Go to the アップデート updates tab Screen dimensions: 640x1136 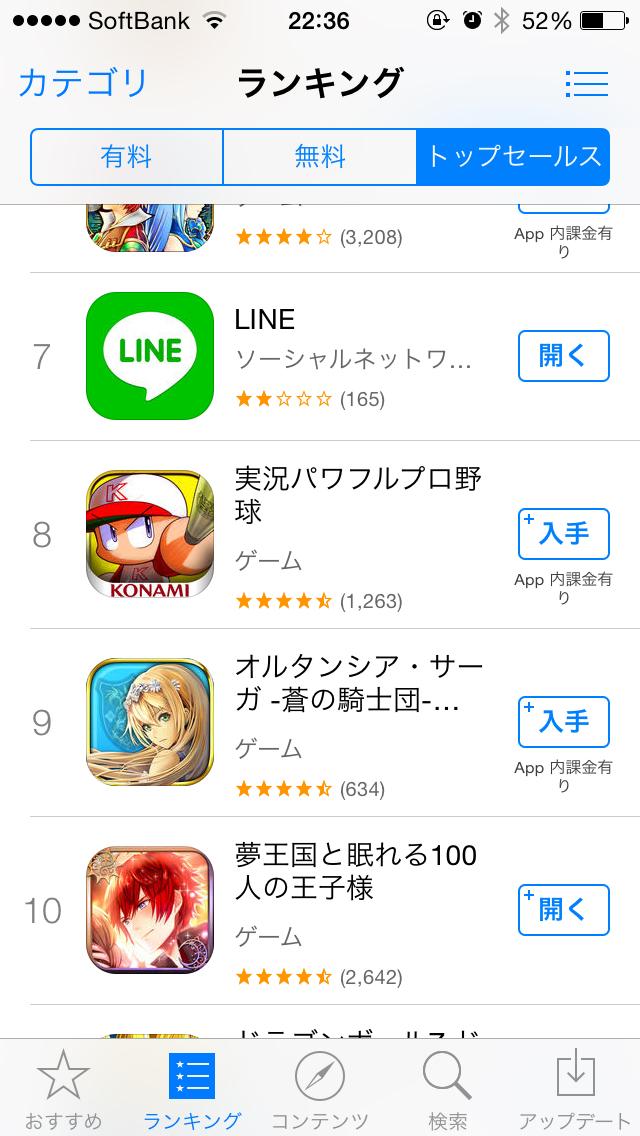[574, 1090]
